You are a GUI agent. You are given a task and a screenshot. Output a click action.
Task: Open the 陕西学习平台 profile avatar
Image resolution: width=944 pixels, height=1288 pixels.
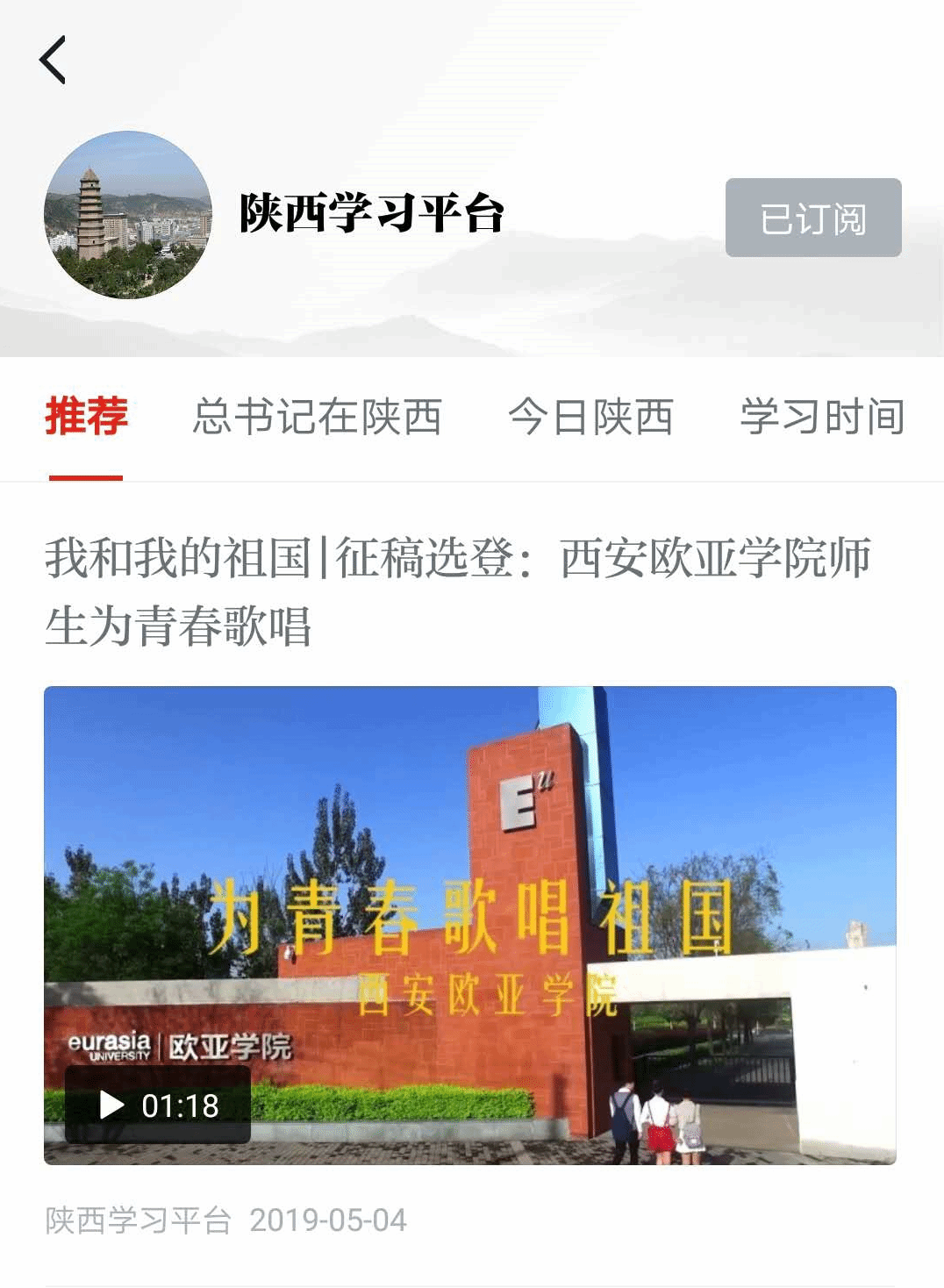(128, 215)
